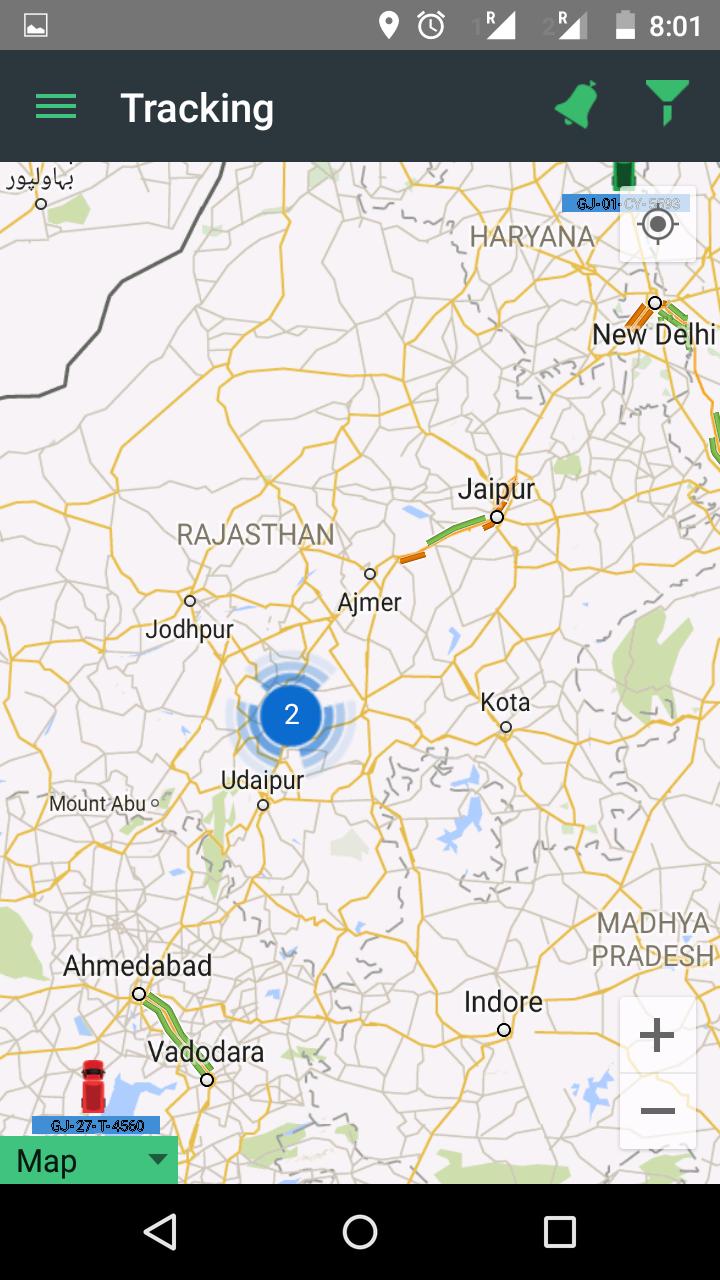Open the notifications bell
The image size is (720, 1280).
click(577, 105)
